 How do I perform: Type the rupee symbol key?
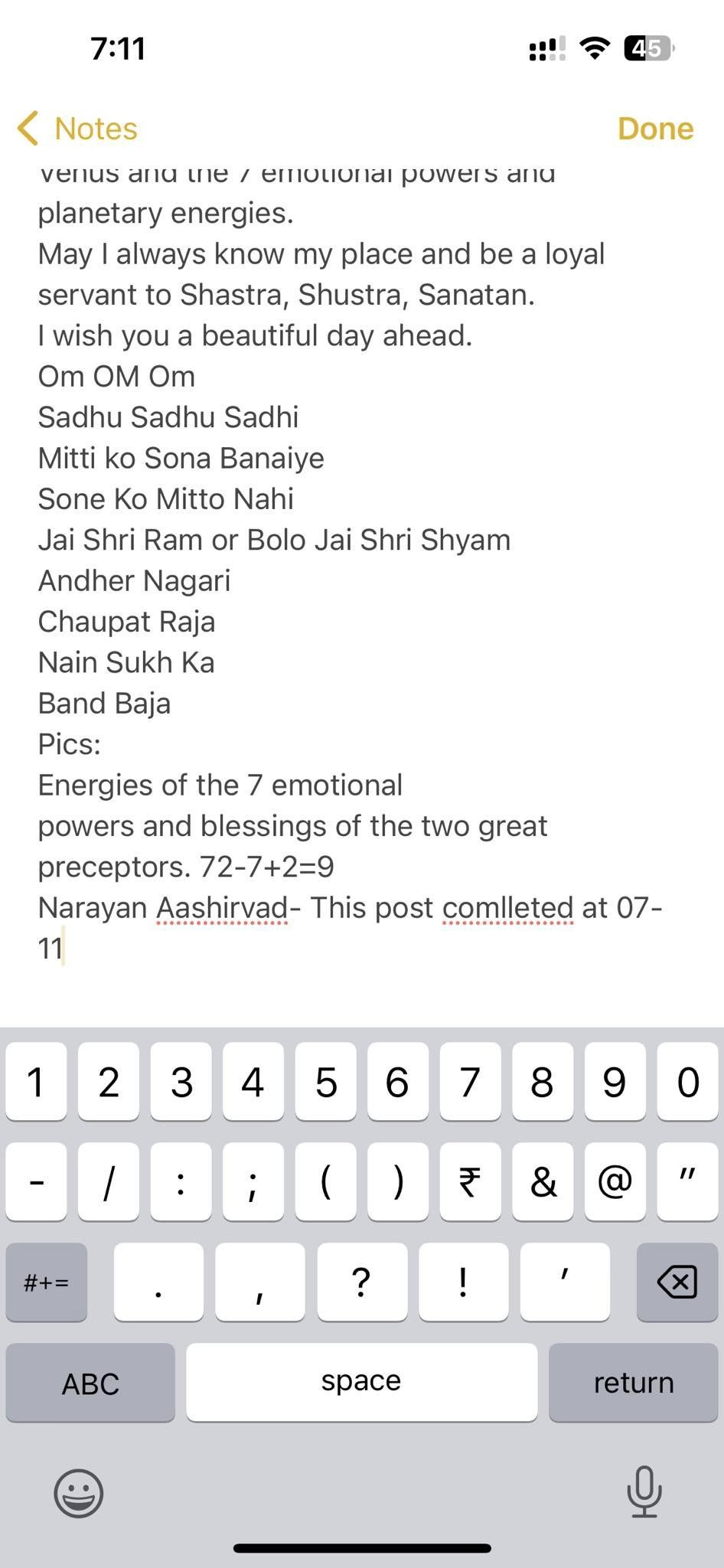(x=470, y=1181)
